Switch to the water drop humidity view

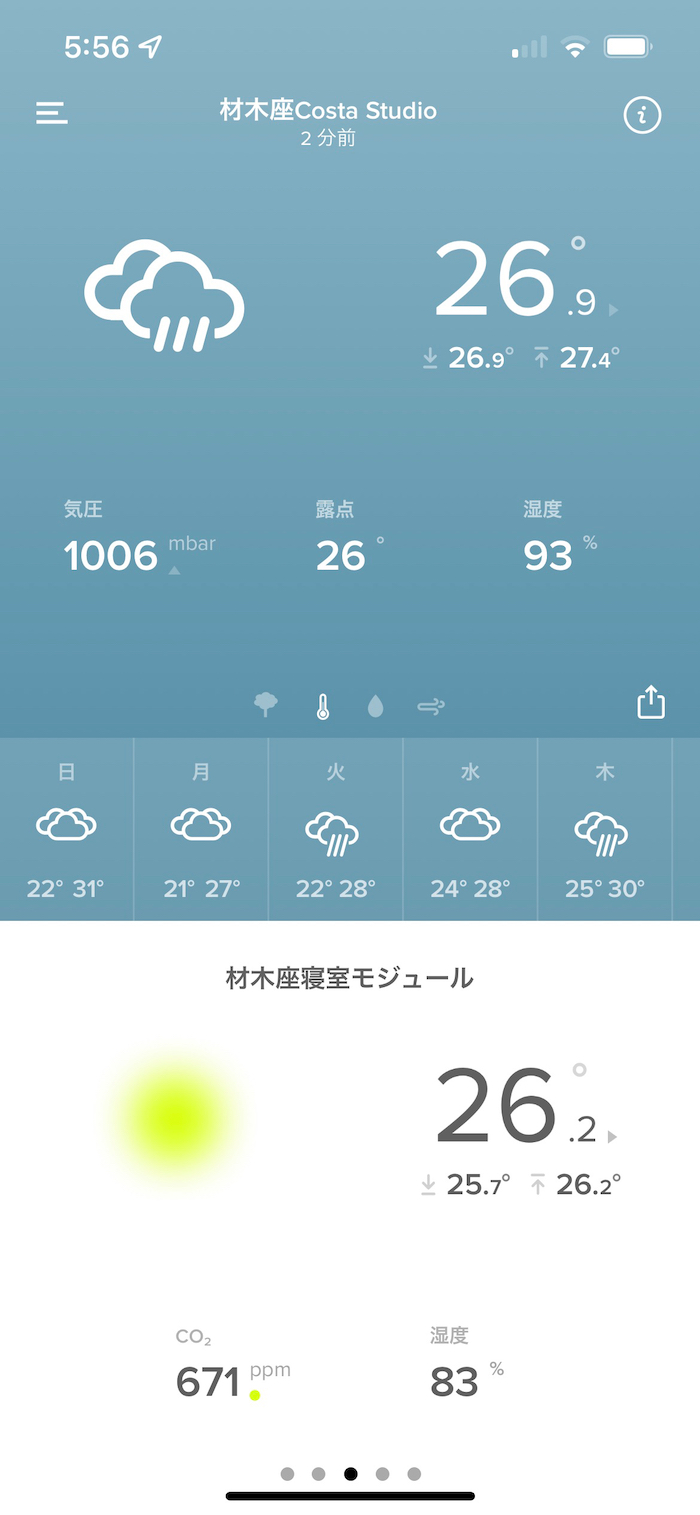tap(375, 707)
